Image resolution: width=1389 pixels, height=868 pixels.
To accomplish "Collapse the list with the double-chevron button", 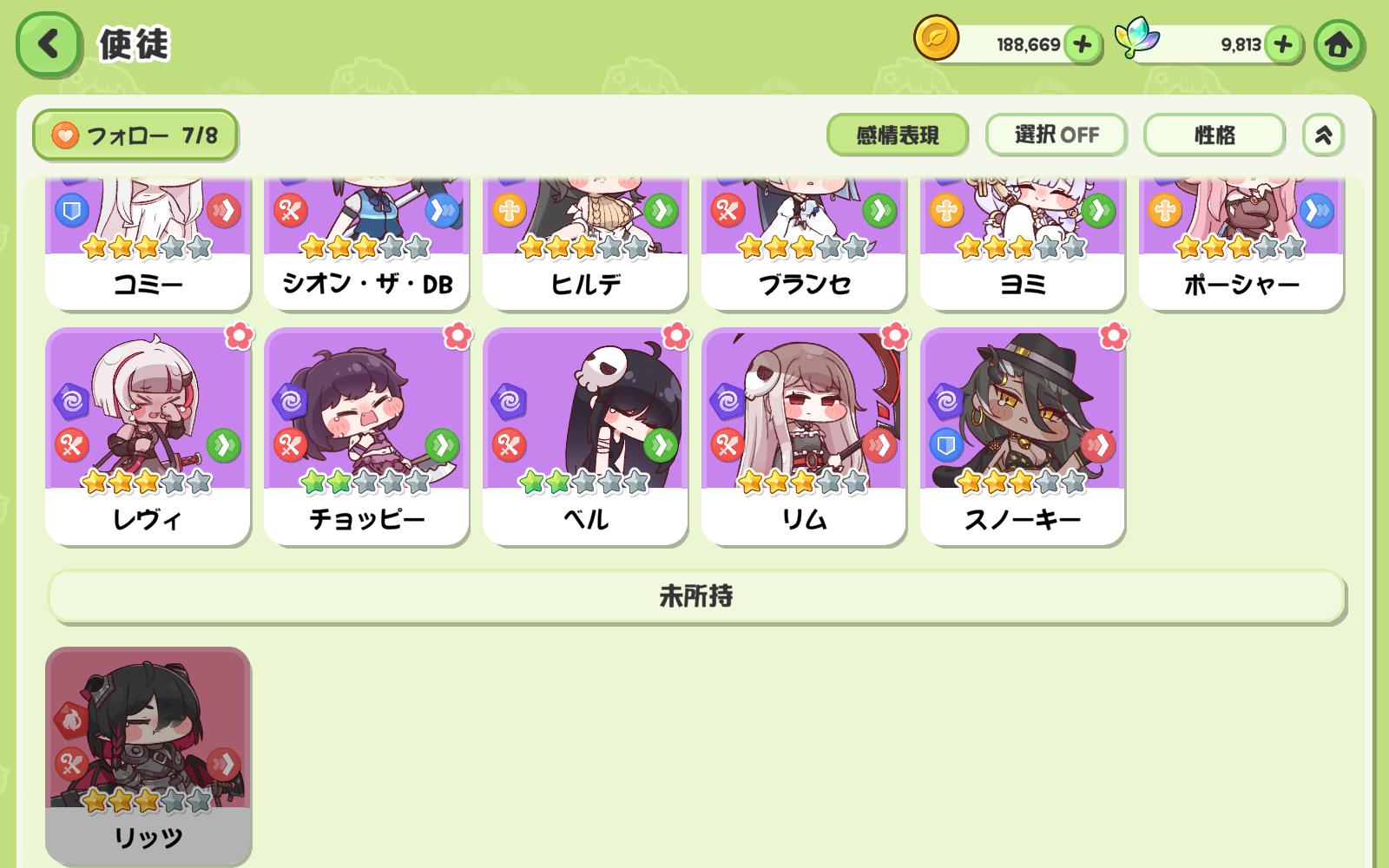I will click(1323, 135).
